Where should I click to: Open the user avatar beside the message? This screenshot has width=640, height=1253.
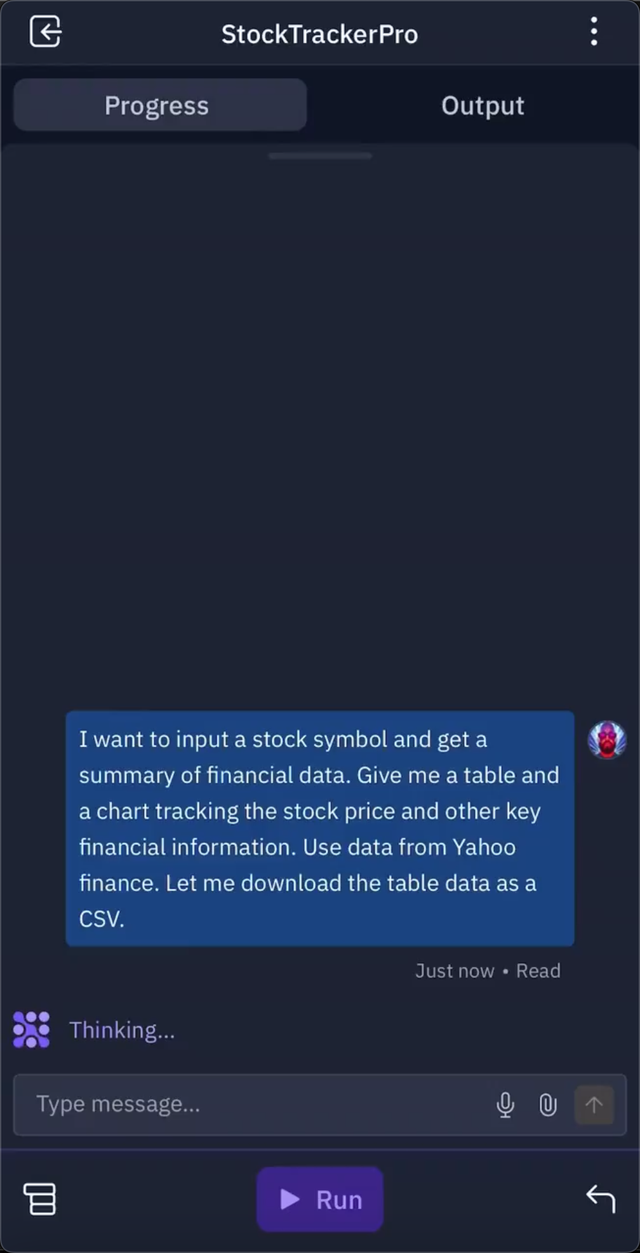point(606,740)
